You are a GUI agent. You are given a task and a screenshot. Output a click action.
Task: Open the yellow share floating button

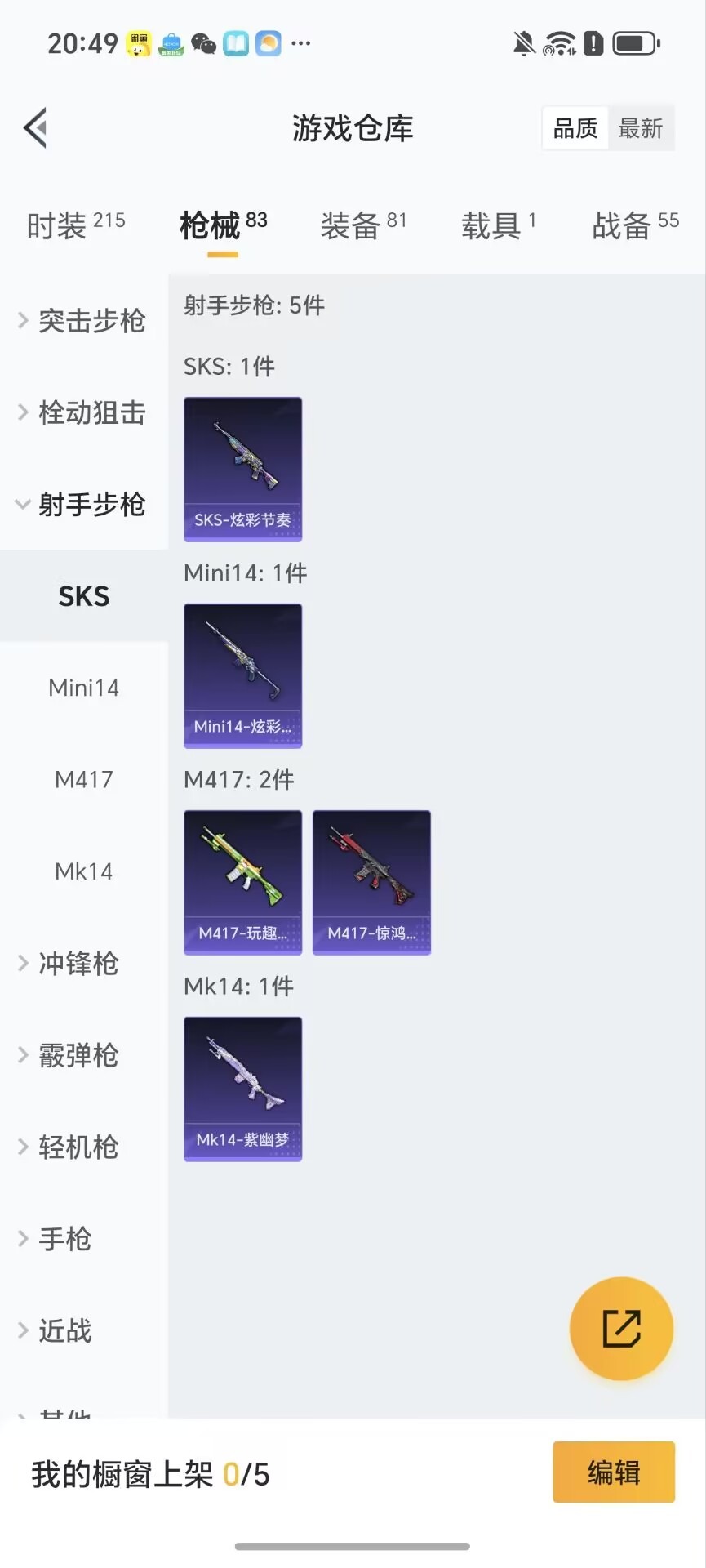[621, 1329]
